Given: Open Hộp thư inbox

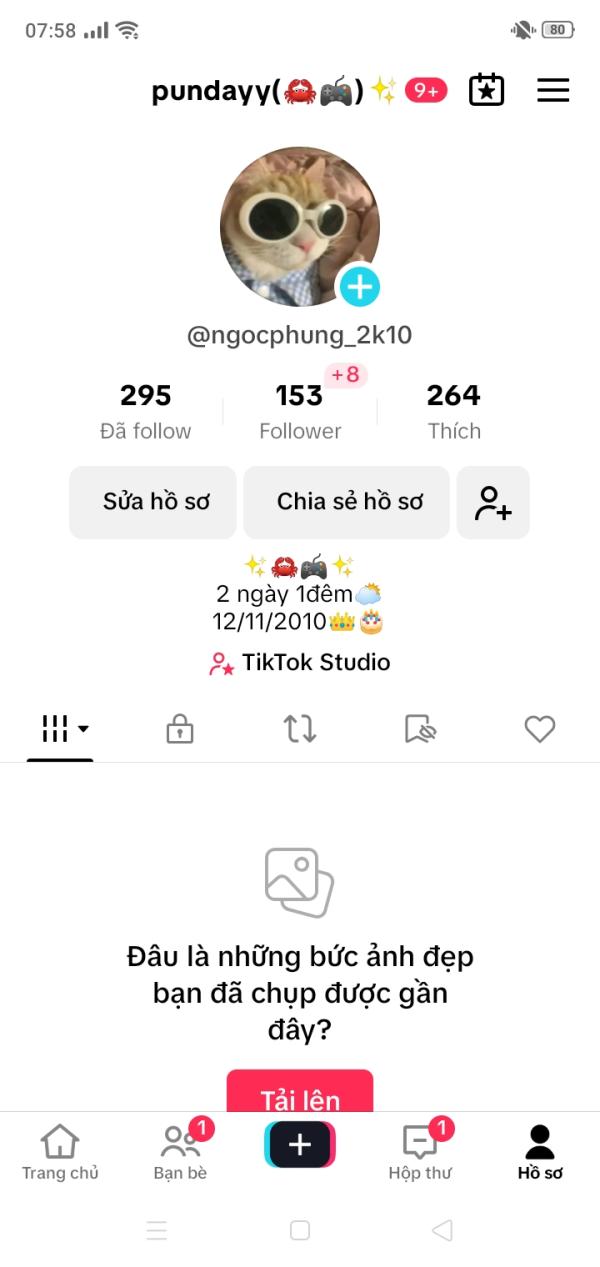Looking at the screenshot, I should tap(420, 1153).
